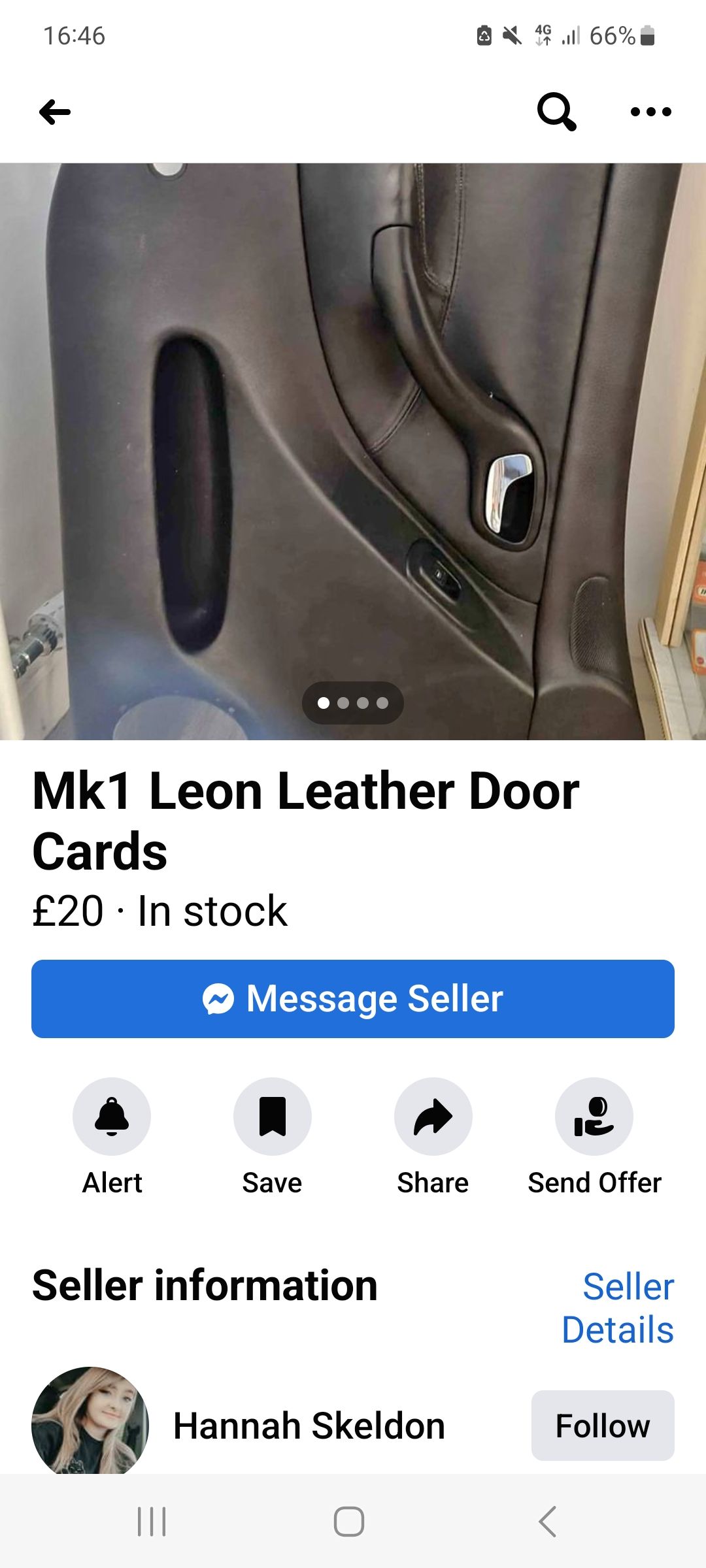The image size is (706, 1568).
Task: Open the three-dot overflow menu
Action: coord(650,112)
